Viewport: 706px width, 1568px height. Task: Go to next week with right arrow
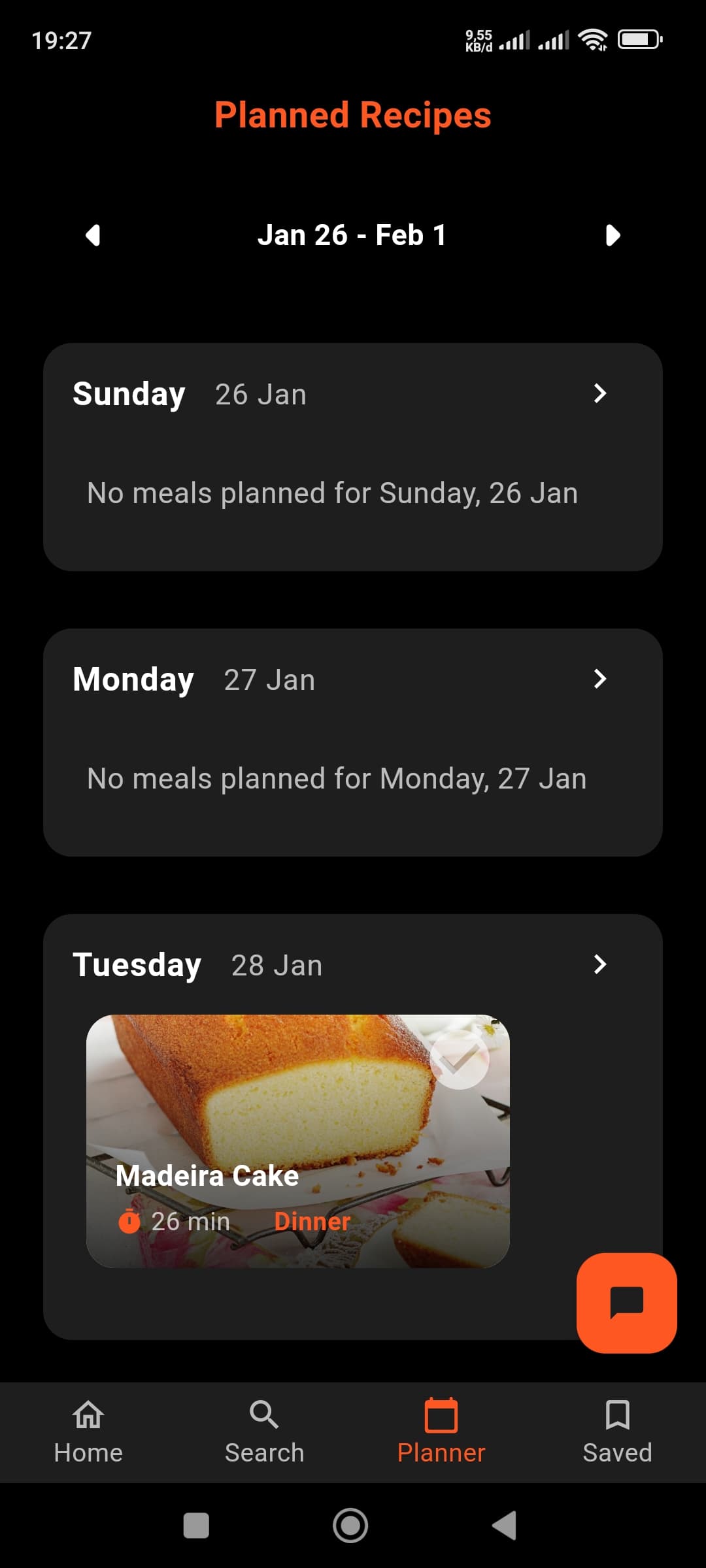click(612, 235)
